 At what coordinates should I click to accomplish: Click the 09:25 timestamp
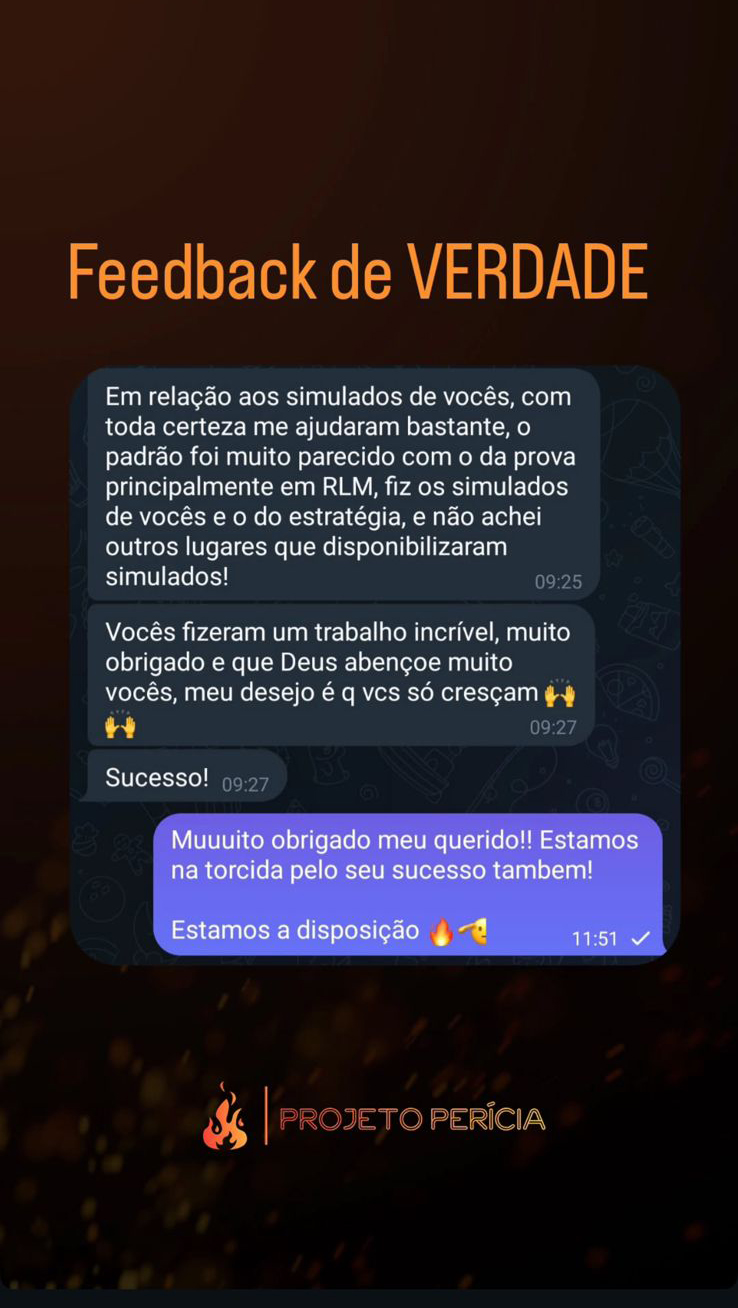[x=560, y=581]
